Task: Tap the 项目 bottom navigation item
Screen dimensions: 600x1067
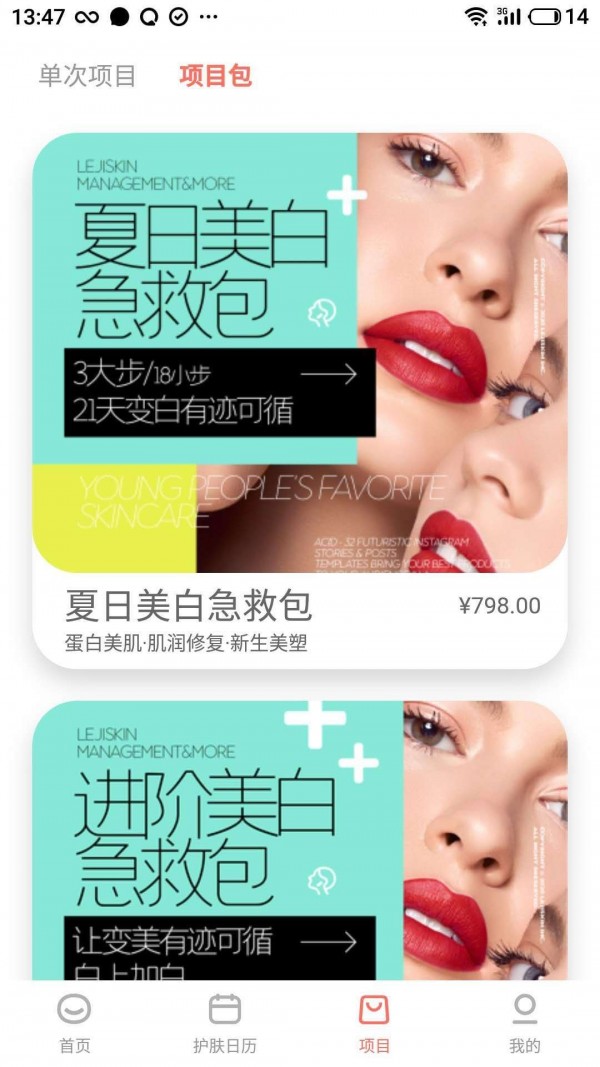Action: (x=375, y=1024)
